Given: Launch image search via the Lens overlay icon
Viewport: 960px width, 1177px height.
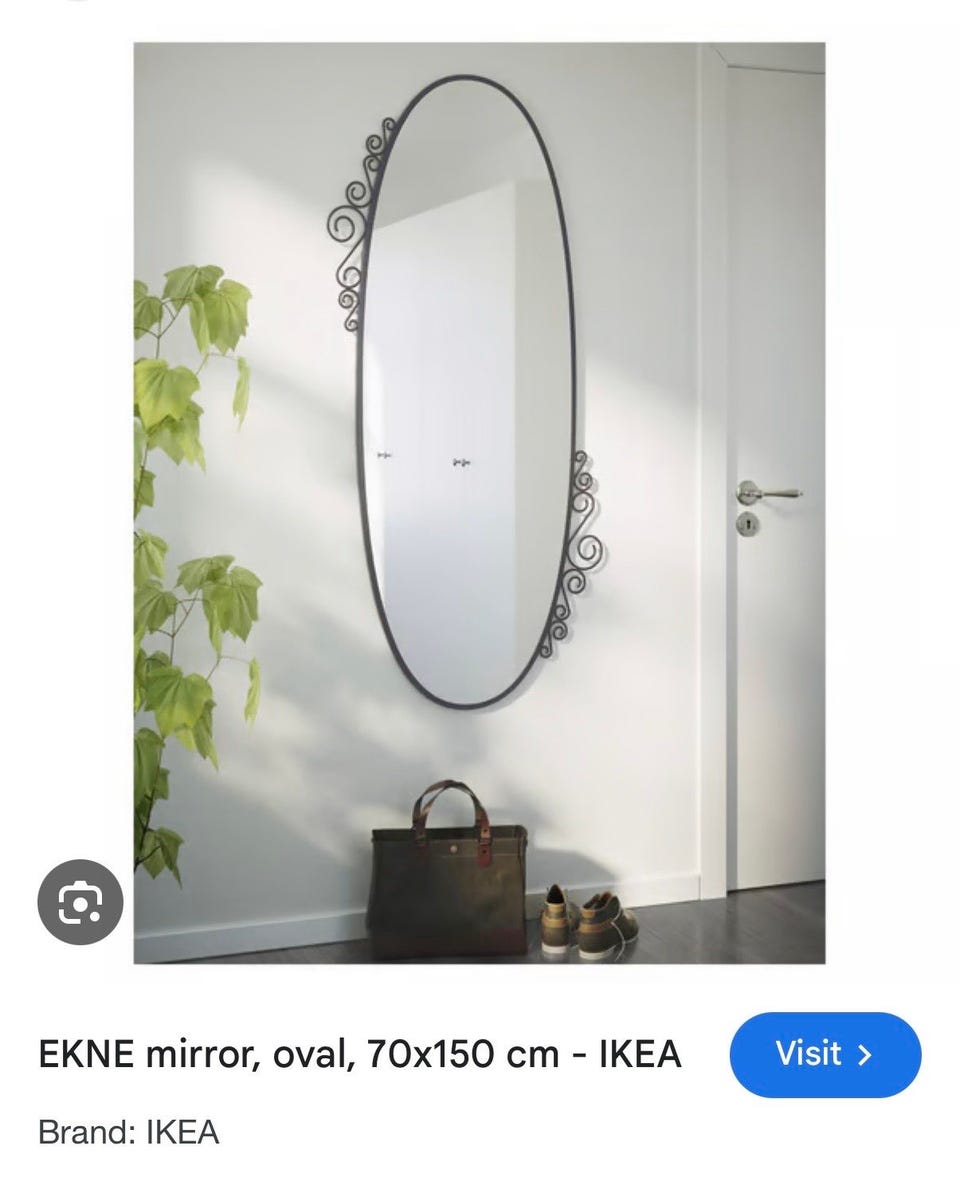Looking at the screenshot, I should (x=80, y=902).
